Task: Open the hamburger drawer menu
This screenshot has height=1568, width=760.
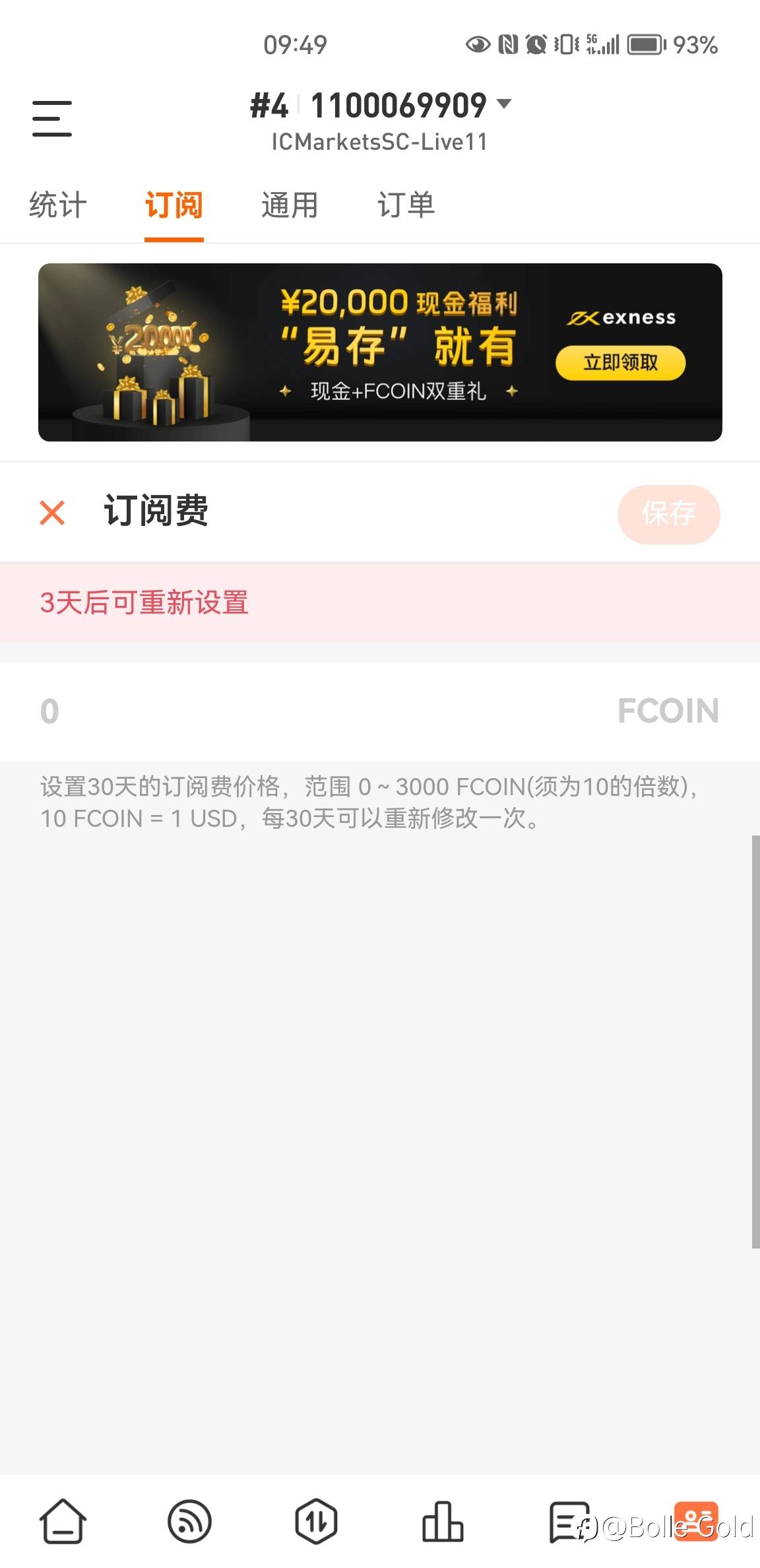Action: tap(52, 119)
